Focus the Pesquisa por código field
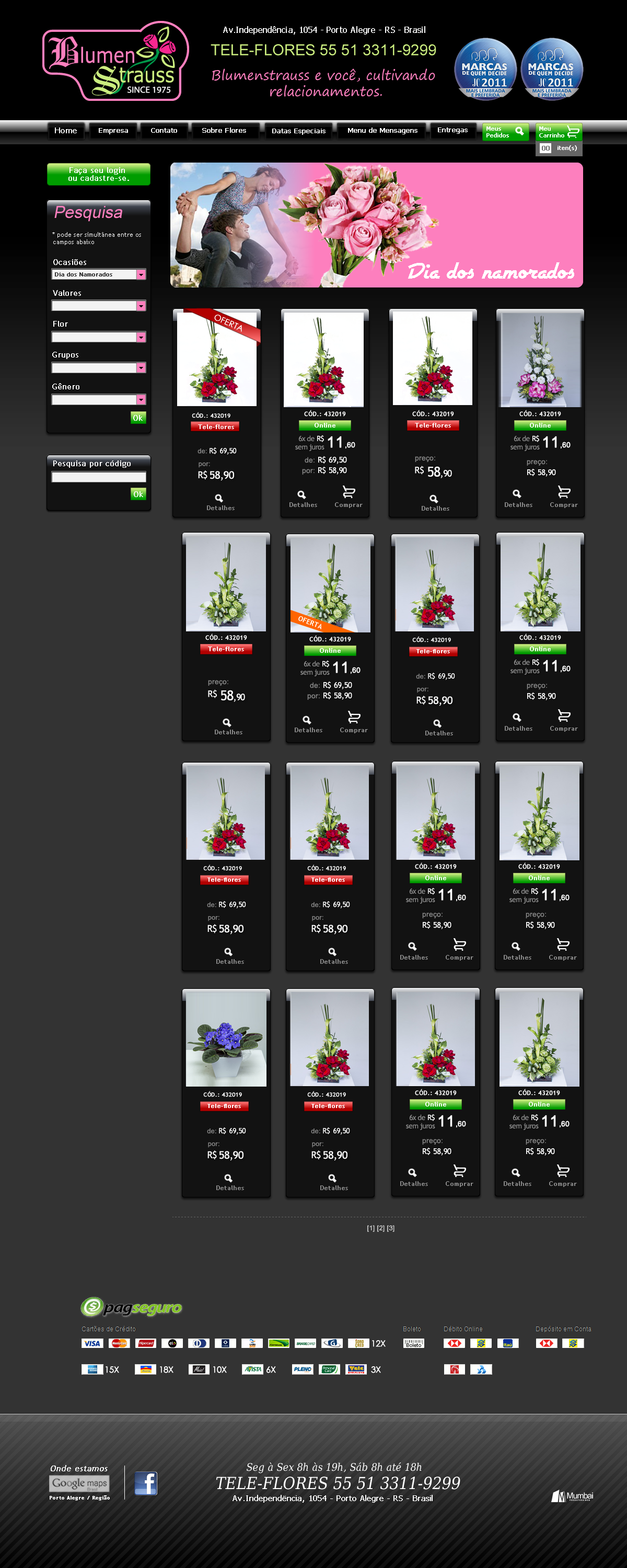Screen dimensions: 627x1568 coord(99,477)
